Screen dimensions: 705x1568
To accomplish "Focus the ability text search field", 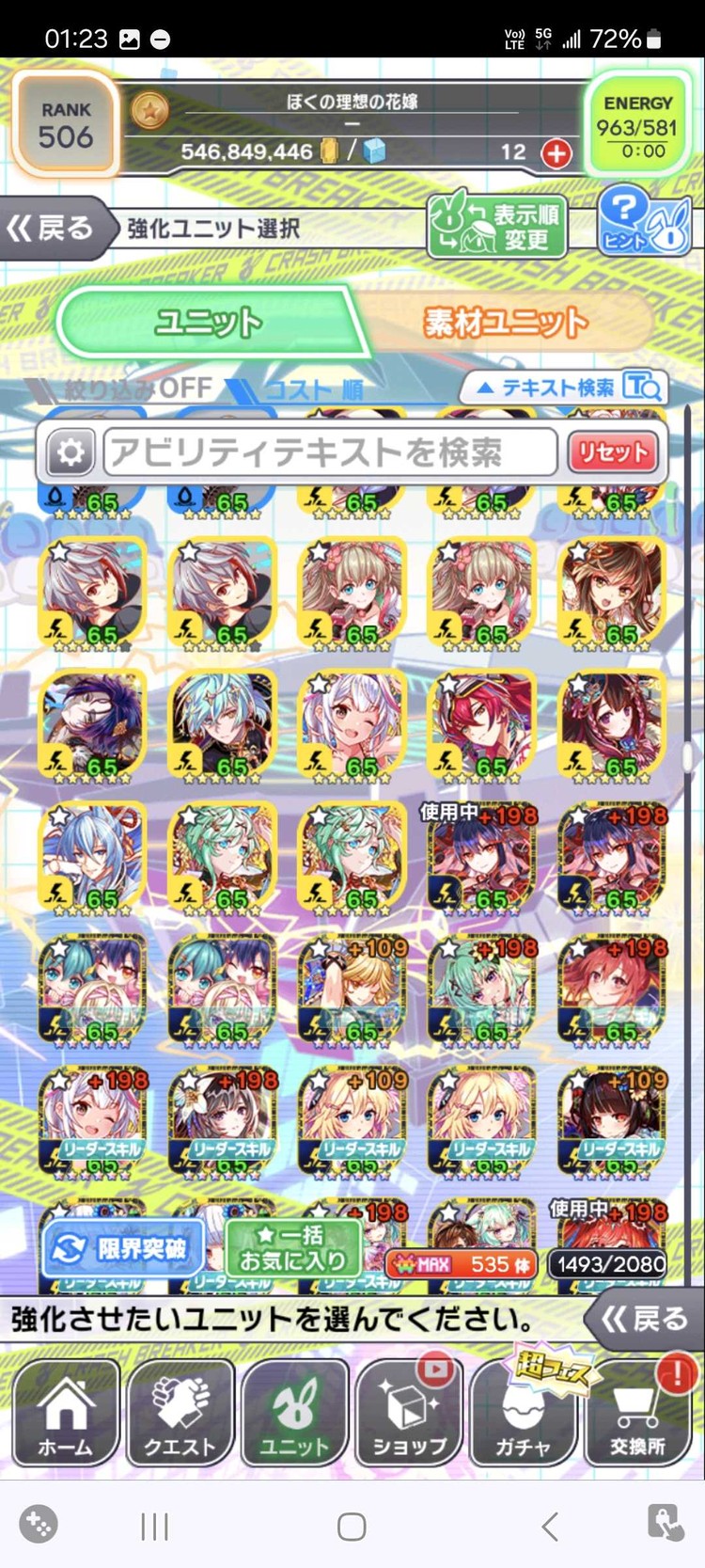I will pos(330,453).
